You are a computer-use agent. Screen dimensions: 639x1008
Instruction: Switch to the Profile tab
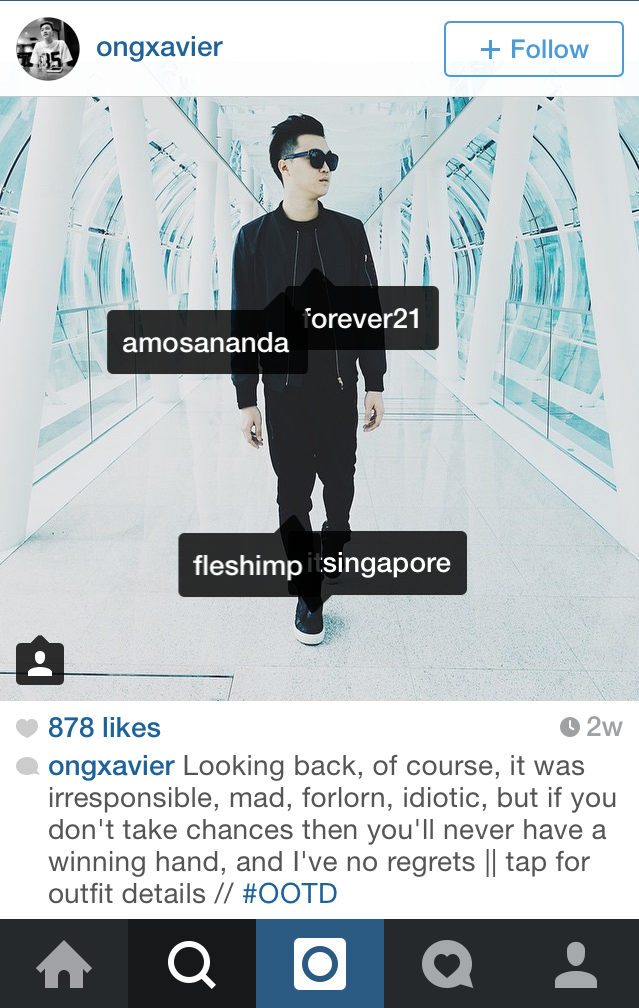575,964
